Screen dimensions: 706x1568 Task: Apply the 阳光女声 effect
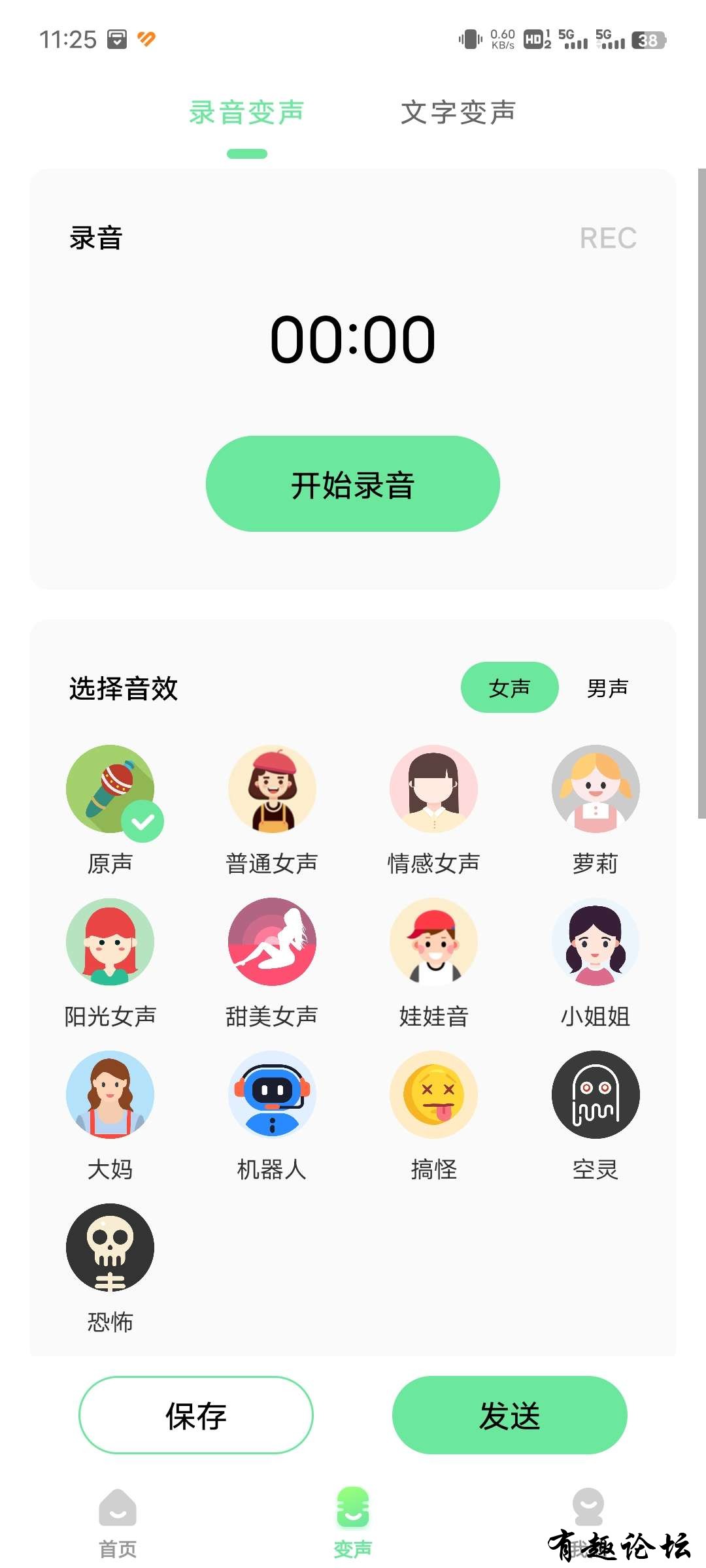coord(110,942)
